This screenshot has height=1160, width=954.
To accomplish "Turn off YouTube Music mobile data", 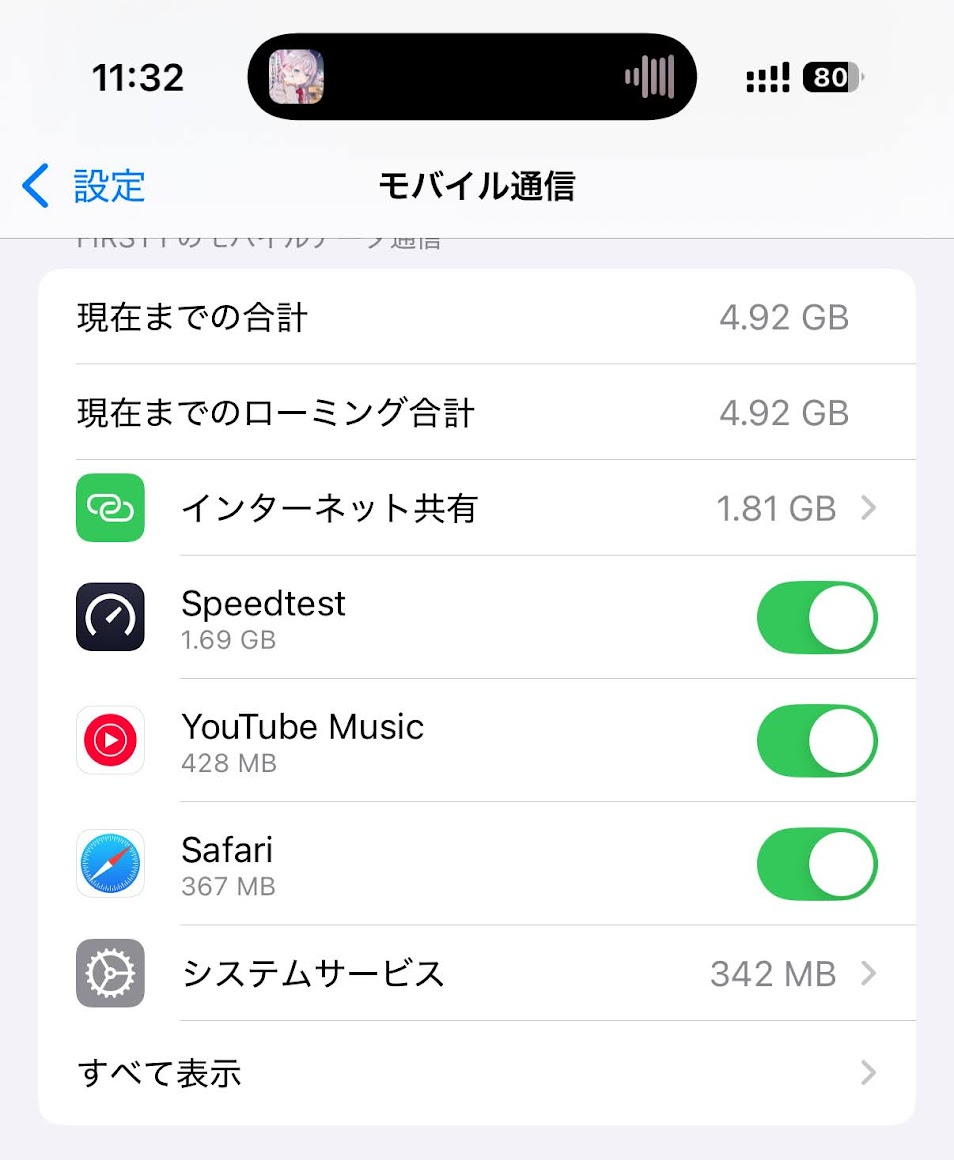I will pos(816,741).
